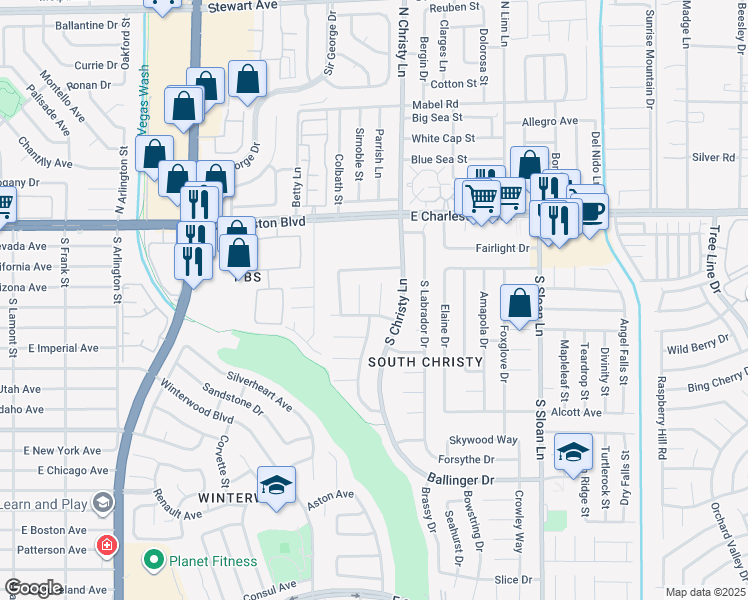The image size is (748, 600).
Task: Tap the shopping bag marker on Foxglove Dr
Action: pos(519,306)
